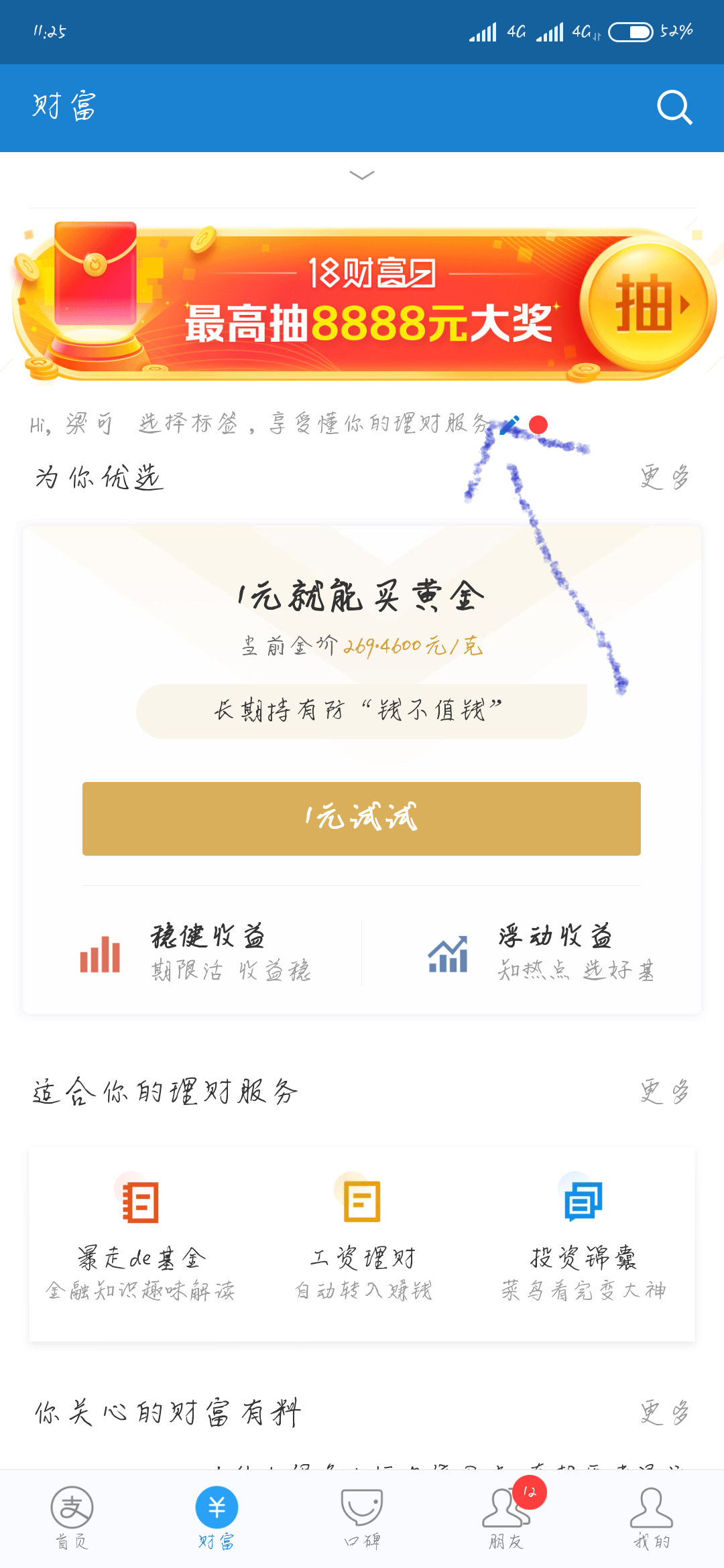Open 更多 next to 为你优选

point(665,478)
